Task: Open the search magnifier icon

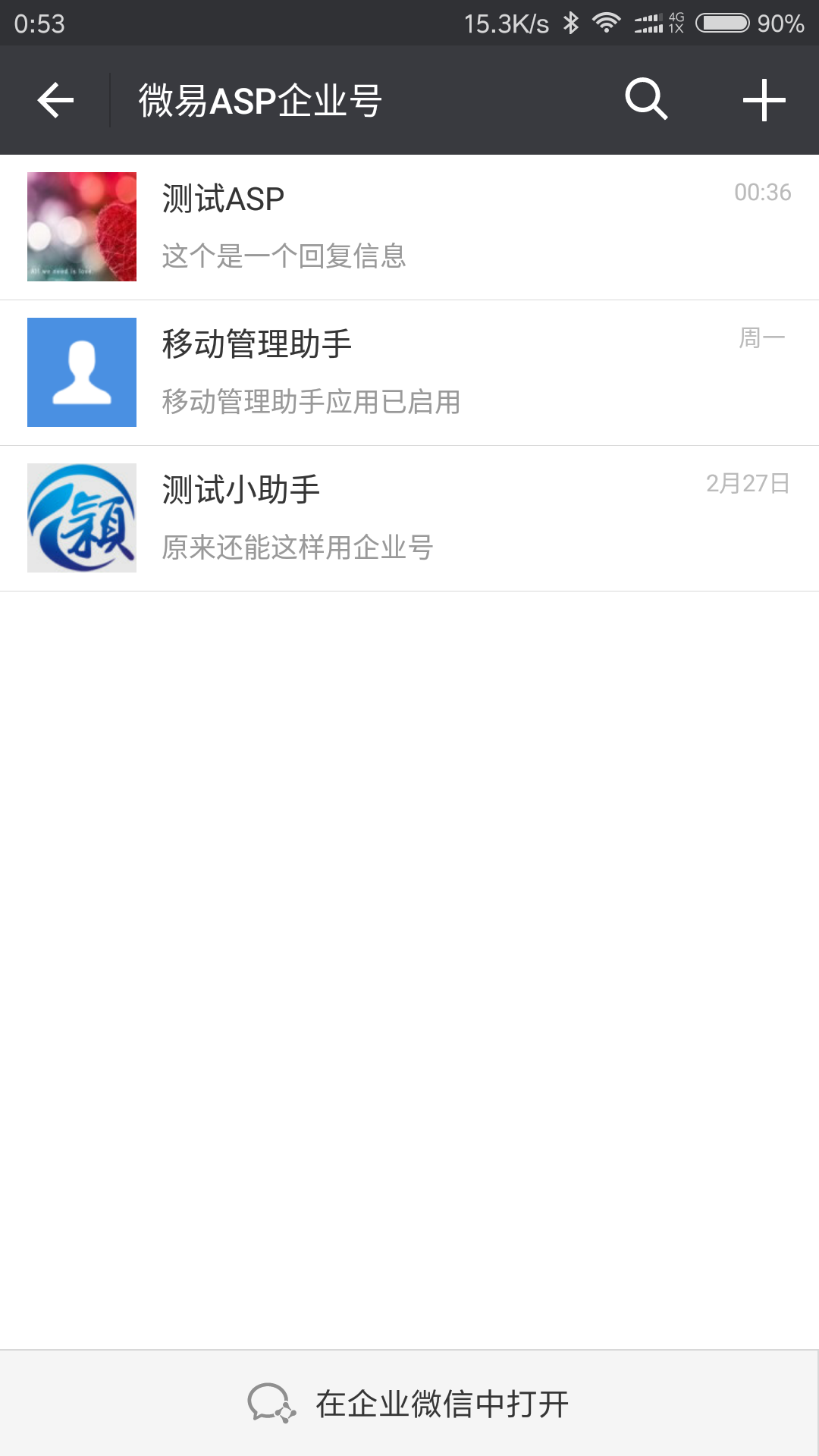Action: tap(646, 99)
